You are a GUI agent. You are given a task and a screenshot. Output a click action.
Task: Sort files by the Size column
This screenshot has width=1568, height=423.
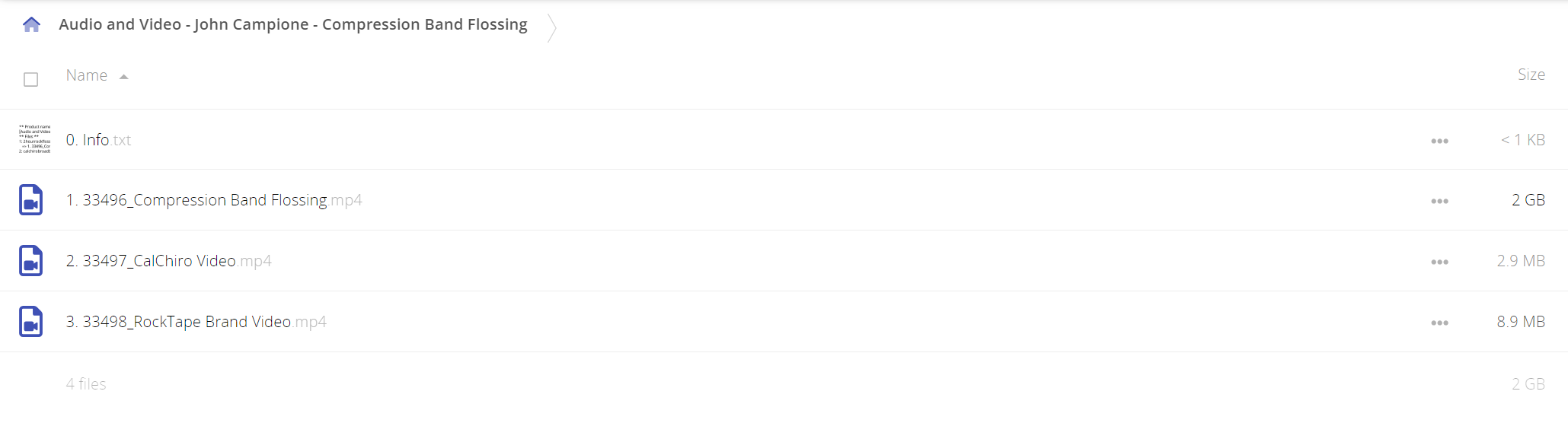(x=1531, y=75)
